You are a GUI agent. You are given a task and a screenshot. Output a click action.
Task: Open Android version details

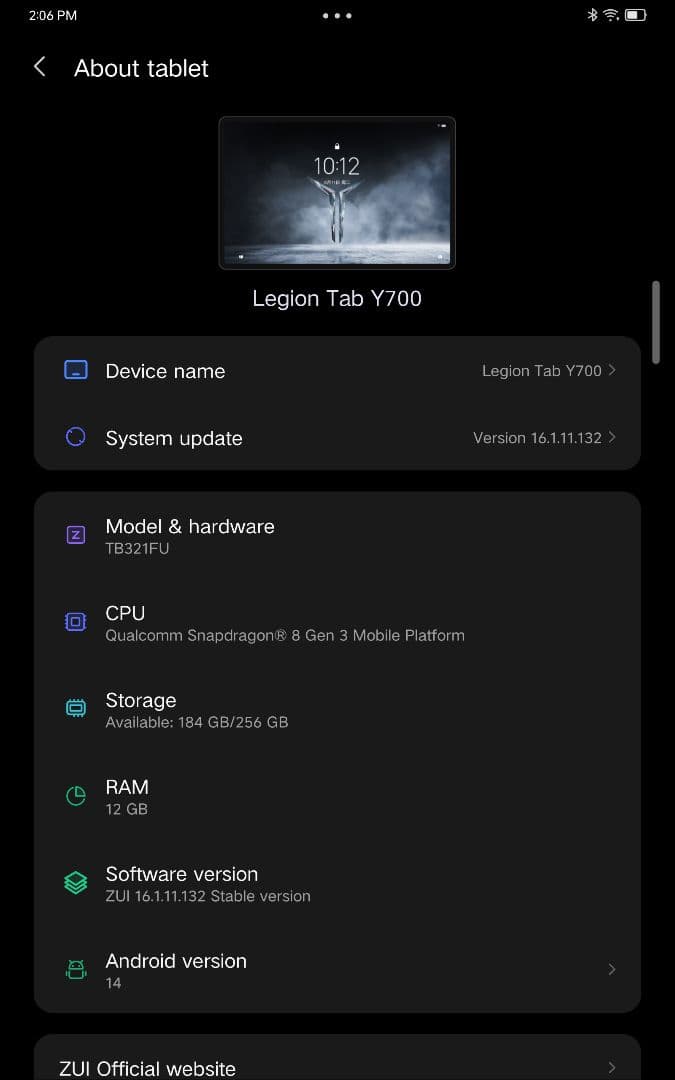tap(337, 970)
